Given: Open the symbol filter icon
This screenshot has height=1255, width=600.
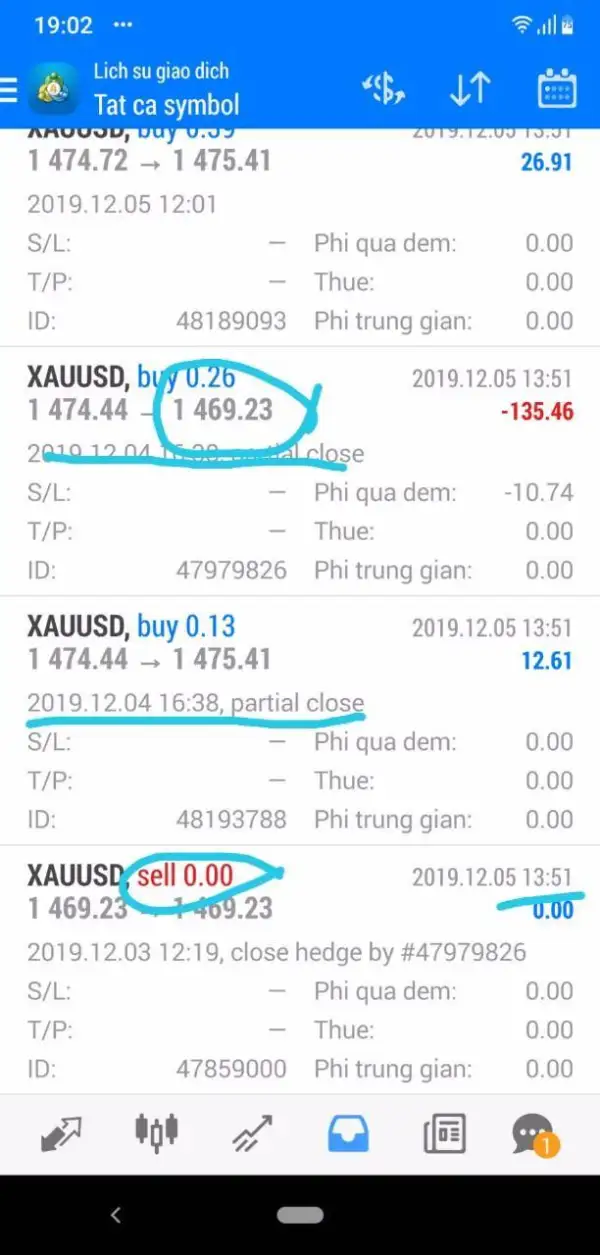Looking at the screenshot, I should pyautogui.click(x=382, y=90).
